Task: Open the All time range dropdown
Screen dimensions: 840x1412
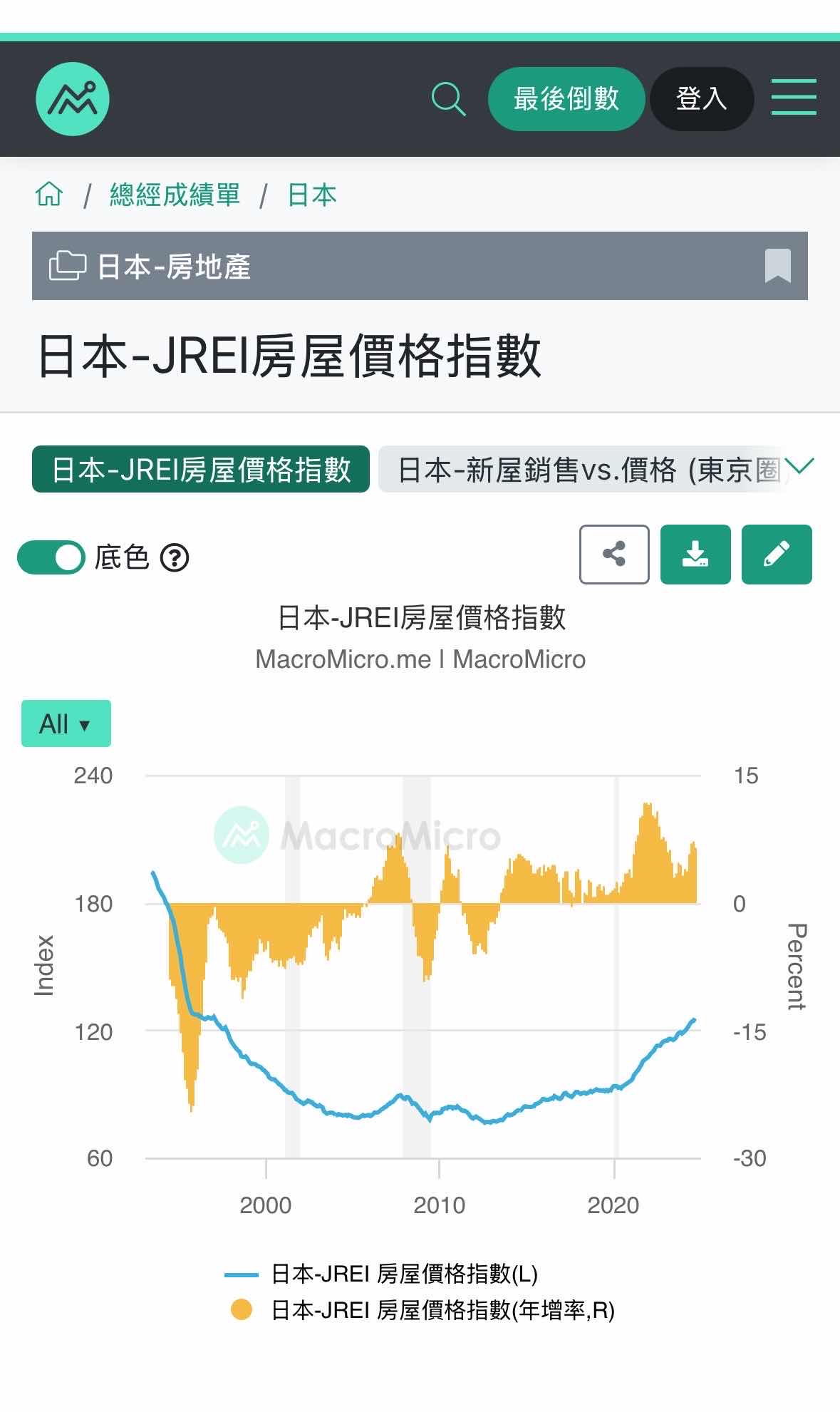Action: point(66,723)
